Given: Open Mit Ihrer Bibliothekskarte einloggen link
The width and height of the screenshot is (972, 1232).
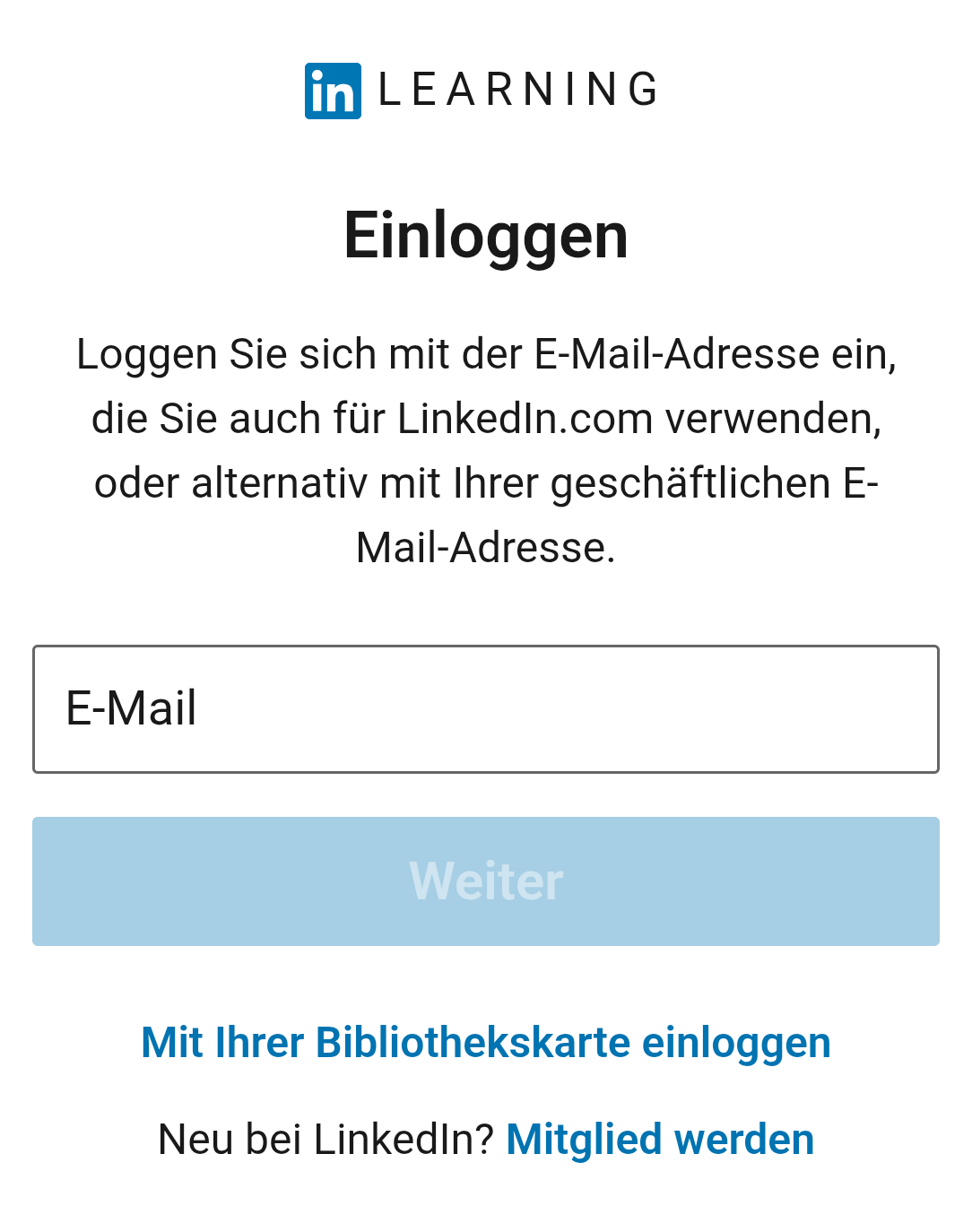Looking at the screenshot, I should click(x=485, y=1042).
